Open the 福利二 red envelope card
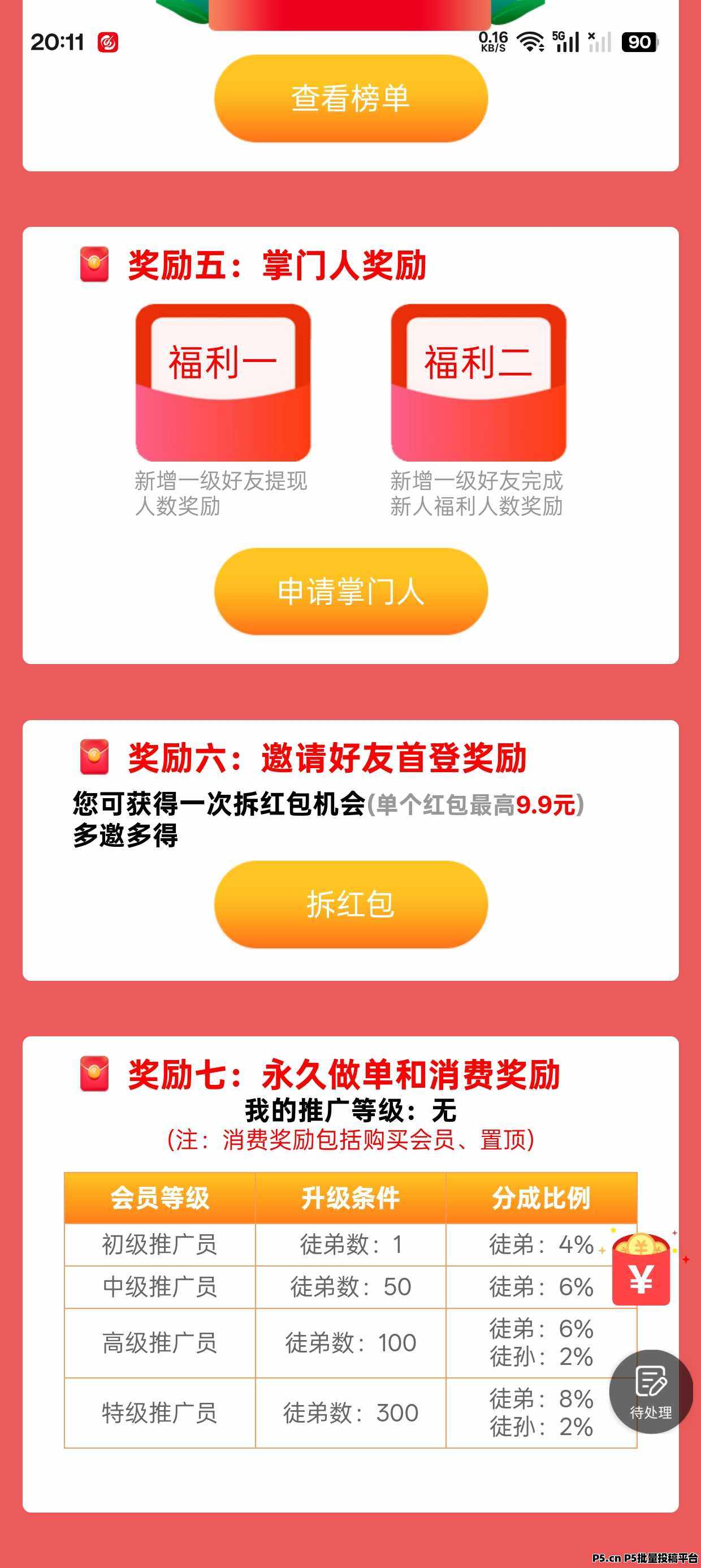Viewport: 701px width, 1568px height. coord(478,382)
